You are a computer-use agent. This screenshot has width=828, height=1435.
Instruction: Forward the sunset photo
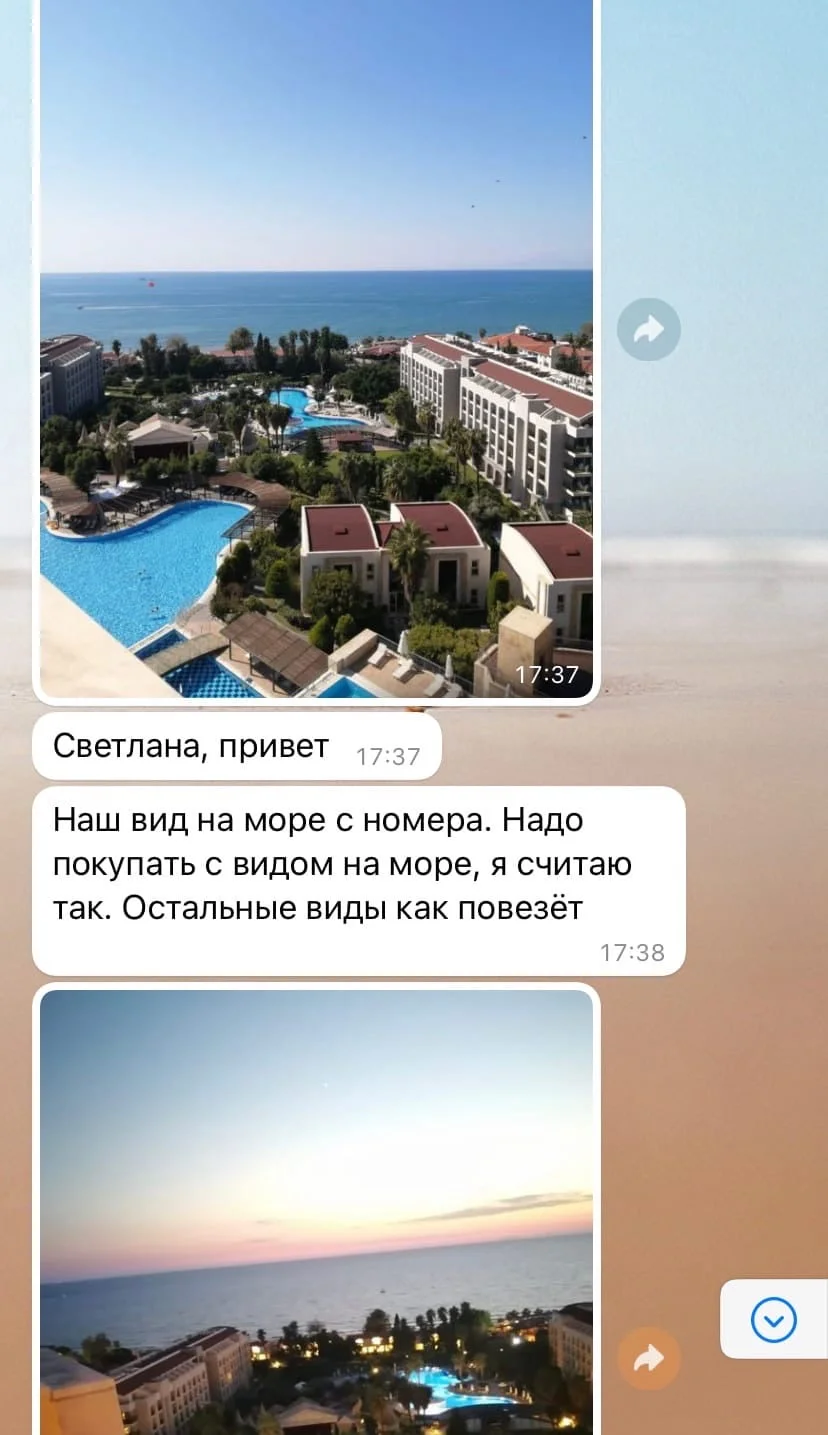(648, 1358)
